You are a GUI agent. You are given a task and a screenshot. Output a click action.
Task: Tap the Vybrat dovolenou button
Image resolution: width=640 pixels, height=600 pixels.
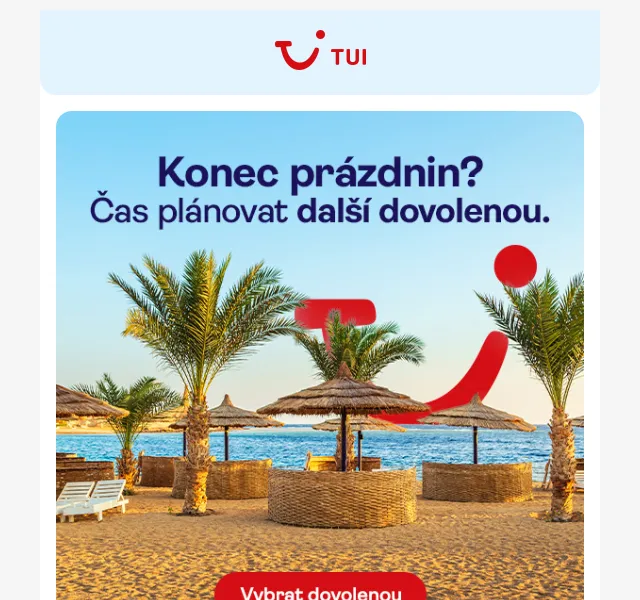pyautogui.click(x=320, y=587)
